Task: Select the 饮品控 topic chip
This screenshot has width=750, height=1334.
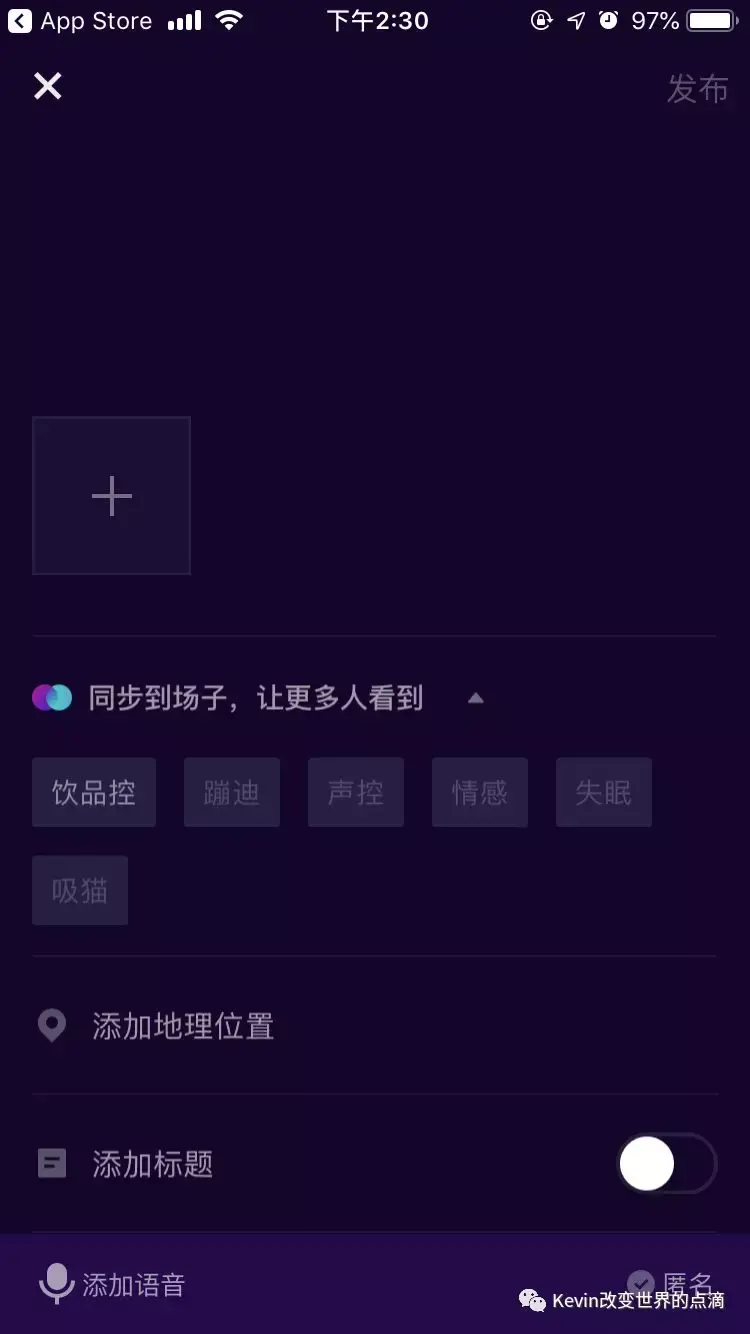Action: pyautogui.click(x=94, y=793)
